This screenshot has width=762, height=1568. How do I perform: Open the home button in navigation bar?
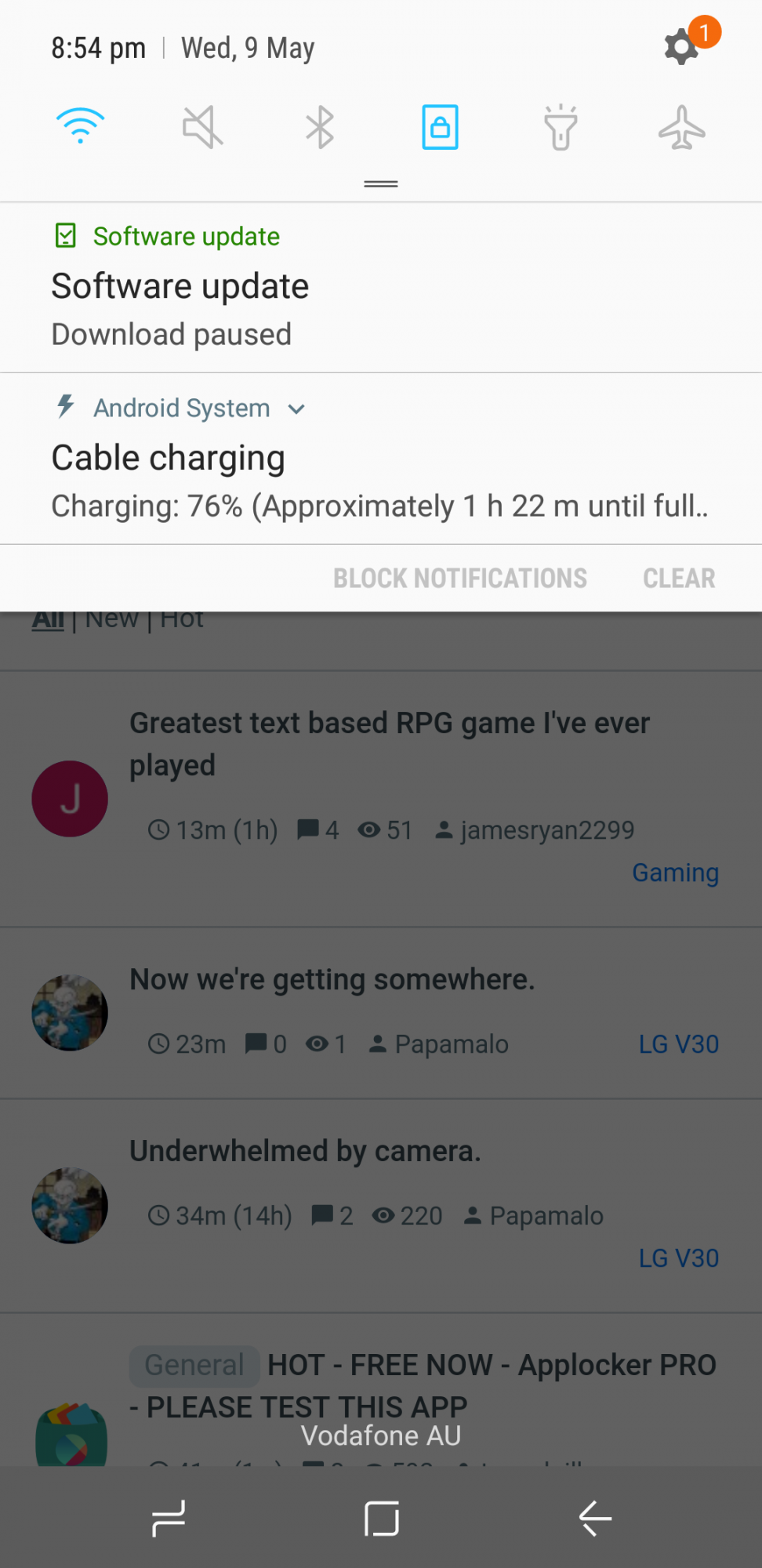point(382,1519)
